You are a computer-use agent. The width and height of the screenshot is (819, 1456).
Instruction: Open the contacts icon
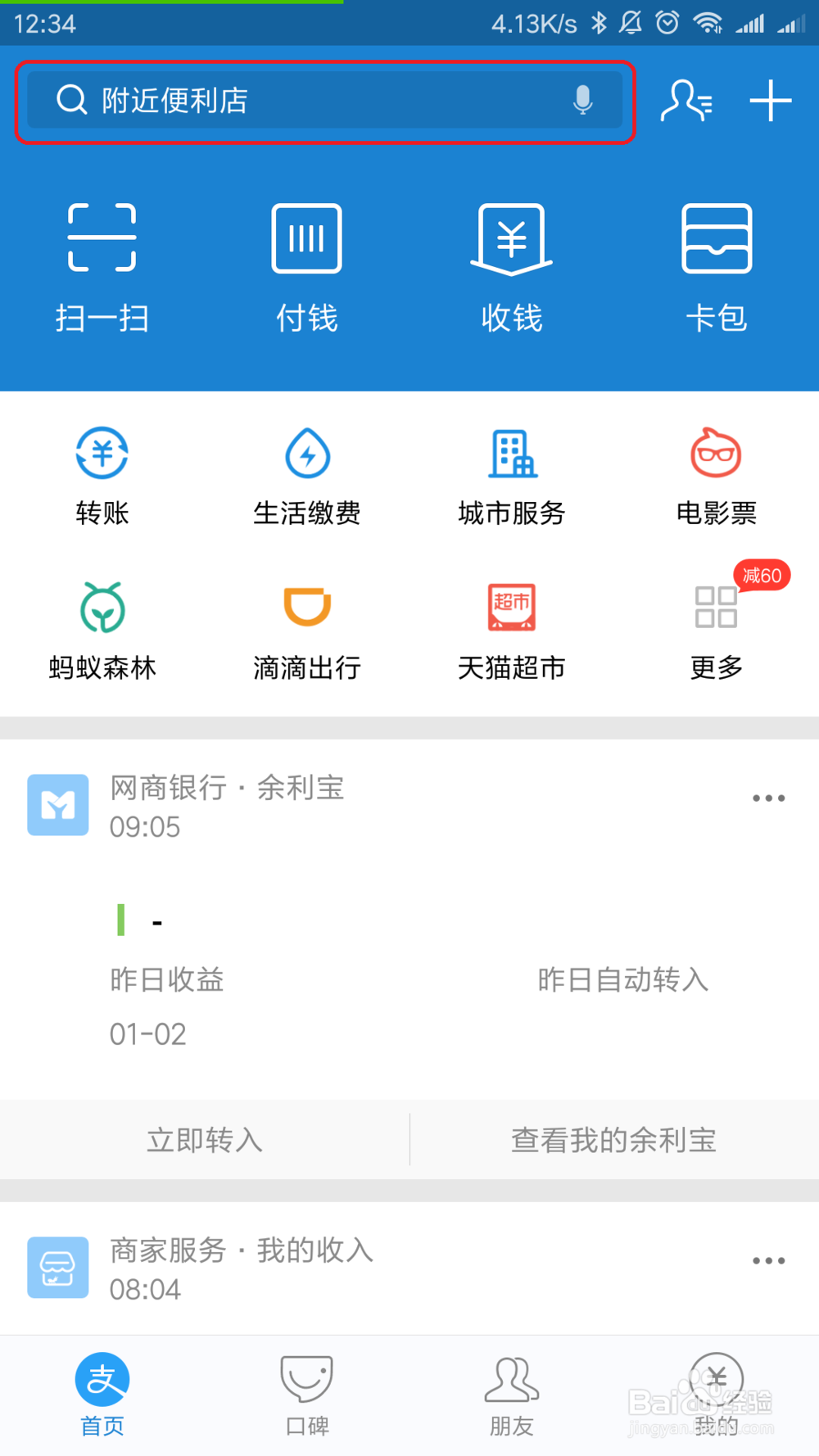point(686,101)
